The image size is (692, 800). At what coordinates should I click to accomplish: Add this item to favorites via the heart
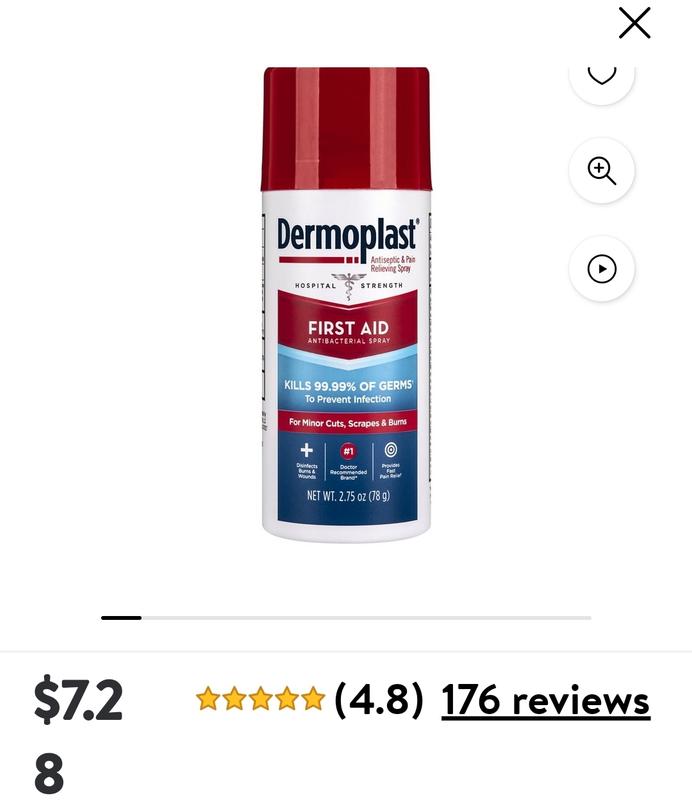pos(602,76)
